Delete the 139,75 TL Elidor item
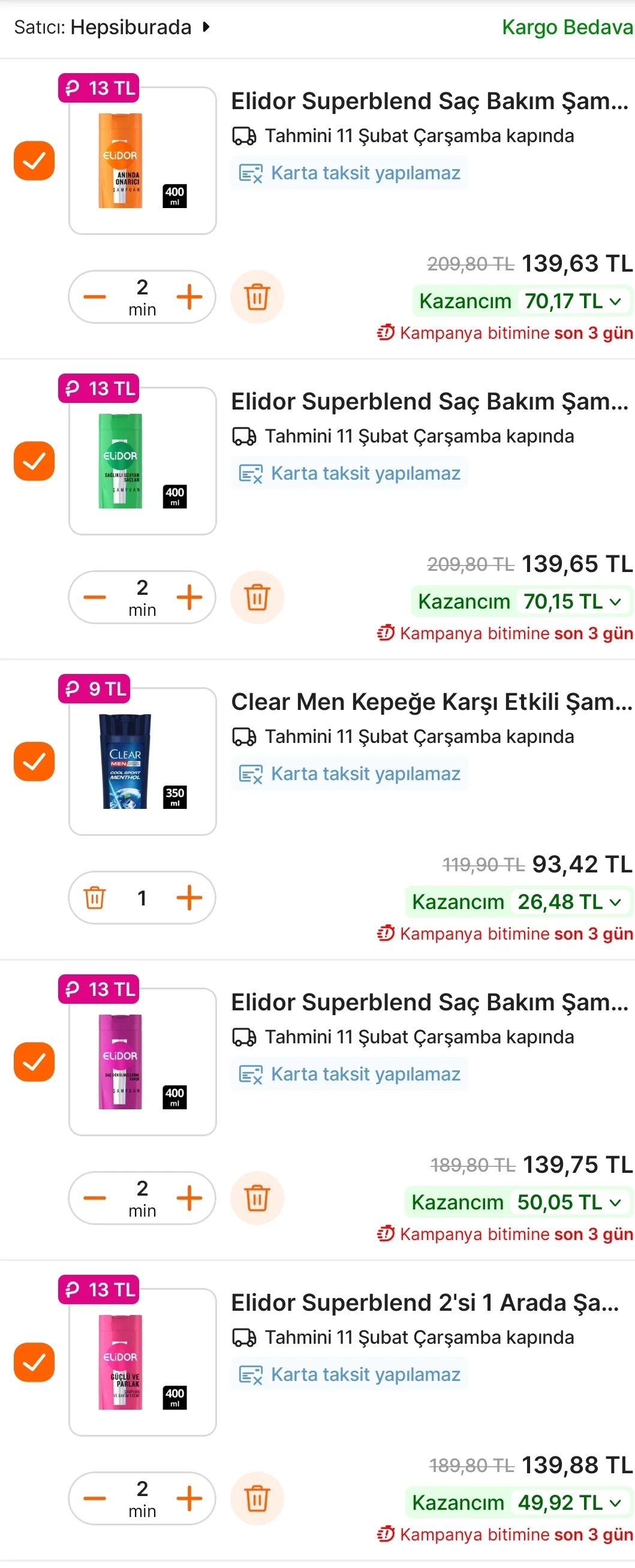 (257, 1198)
